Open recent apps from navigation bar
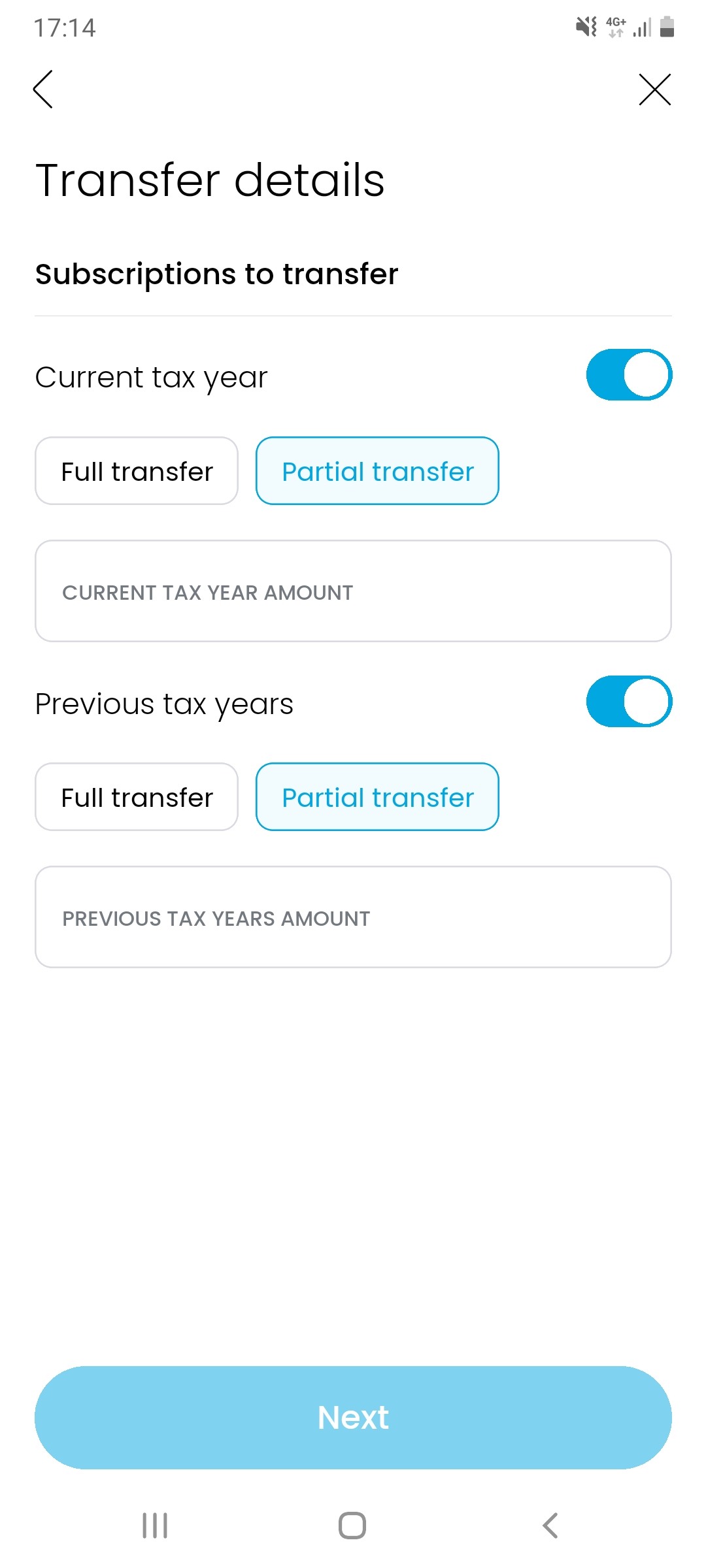 click(155, 1526)
